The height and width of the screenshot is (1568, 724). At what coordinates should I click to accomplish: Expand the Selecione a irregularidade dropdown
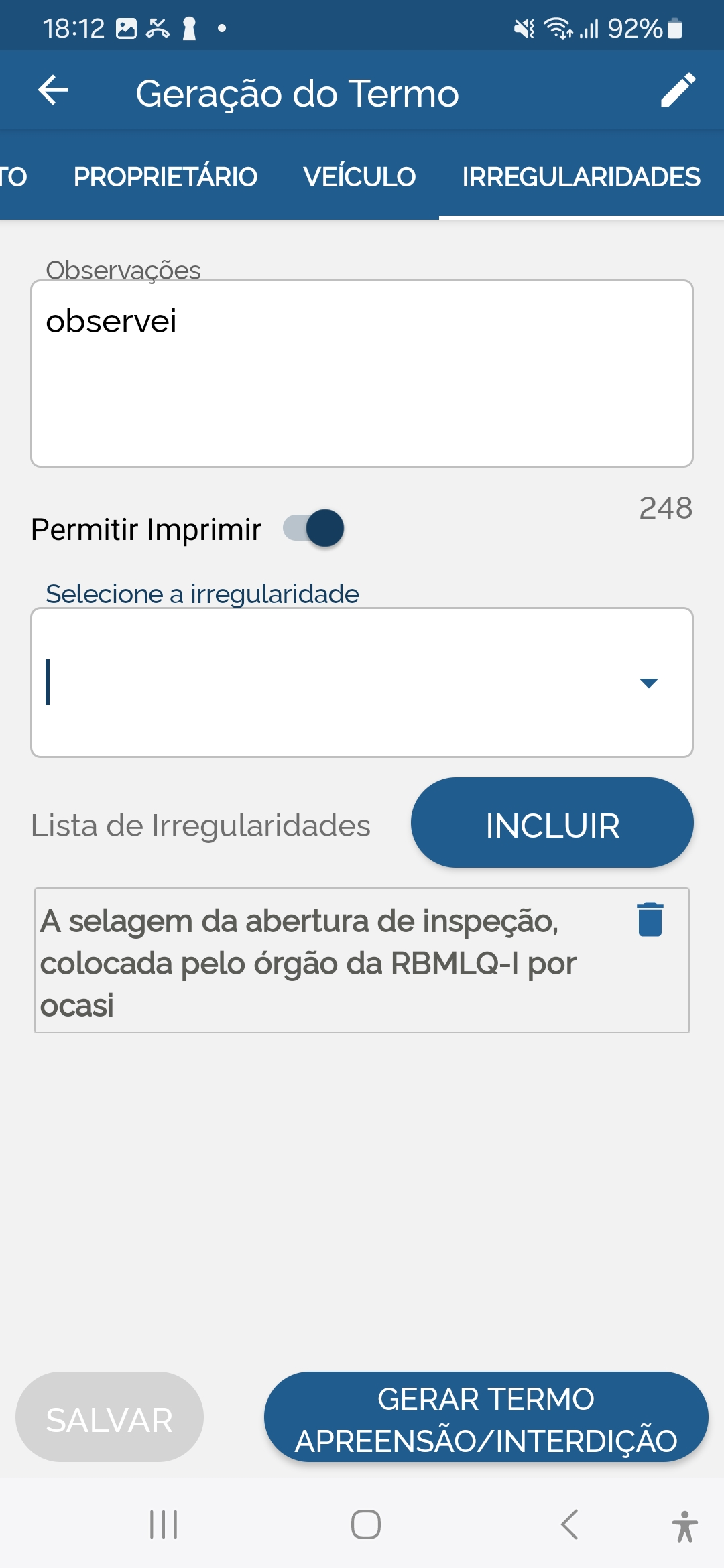point(362,682)
